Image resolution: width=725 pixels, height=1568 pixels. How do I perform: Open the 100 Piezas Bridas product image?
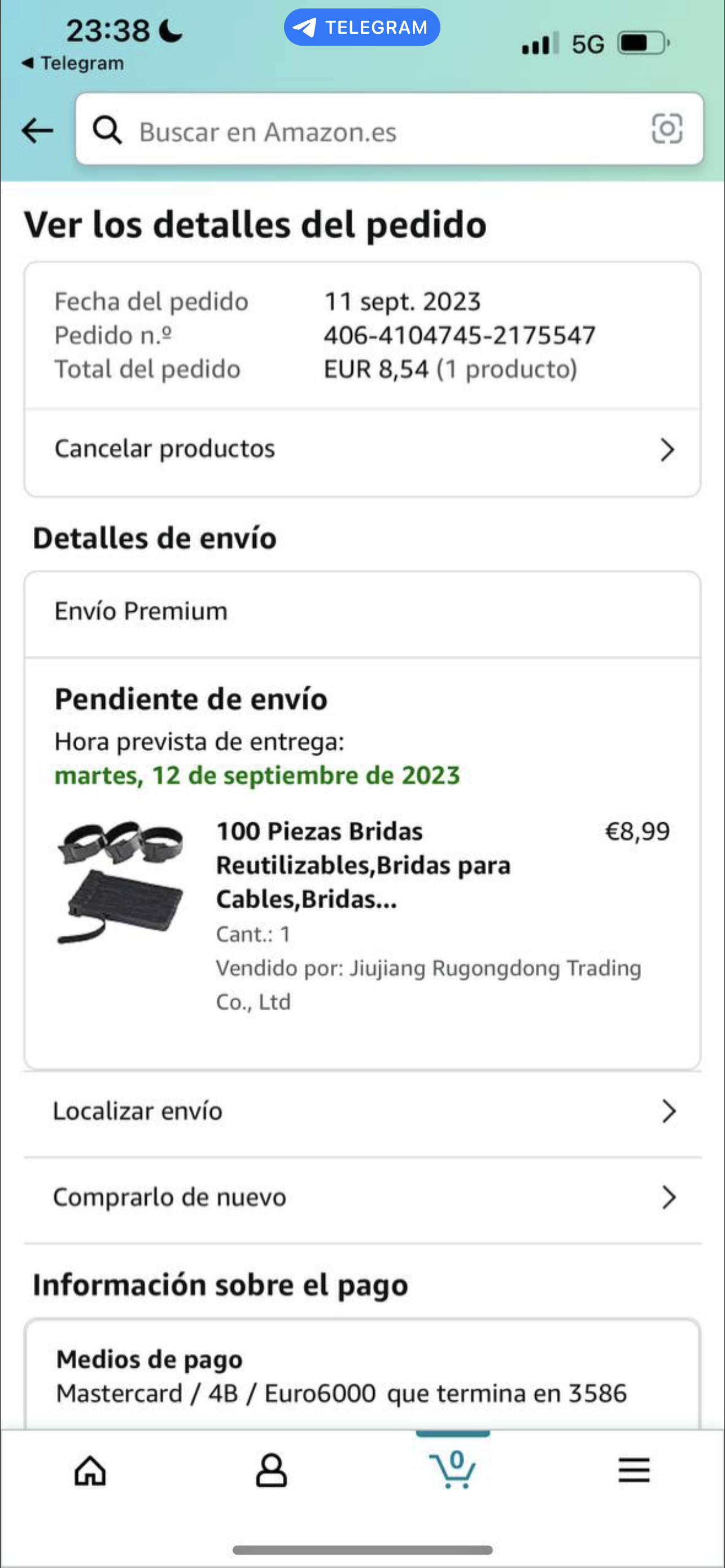click(120, 882)
